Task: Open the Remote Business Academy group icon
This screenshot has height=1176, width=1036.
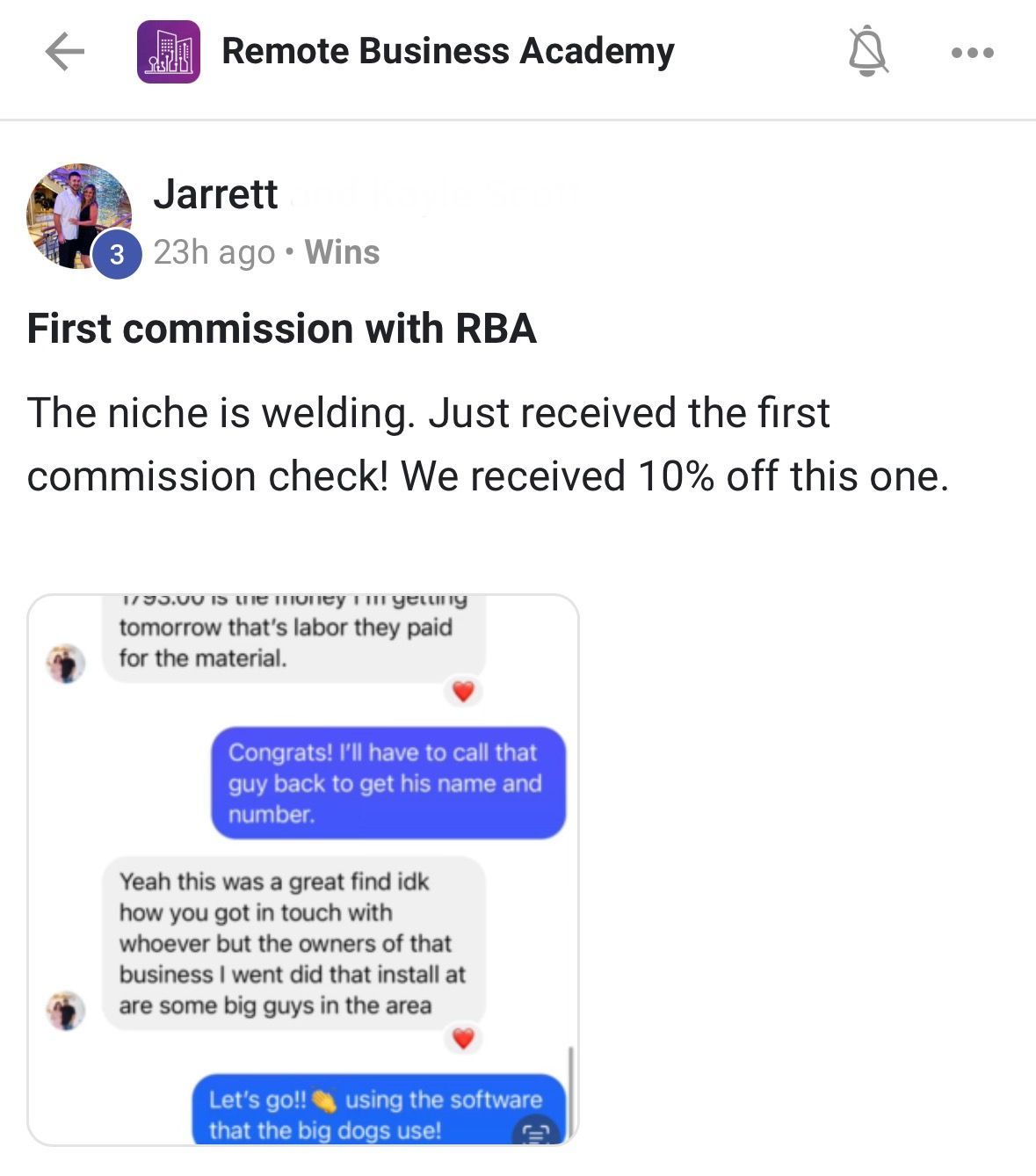Action: (x=169, y=52)
